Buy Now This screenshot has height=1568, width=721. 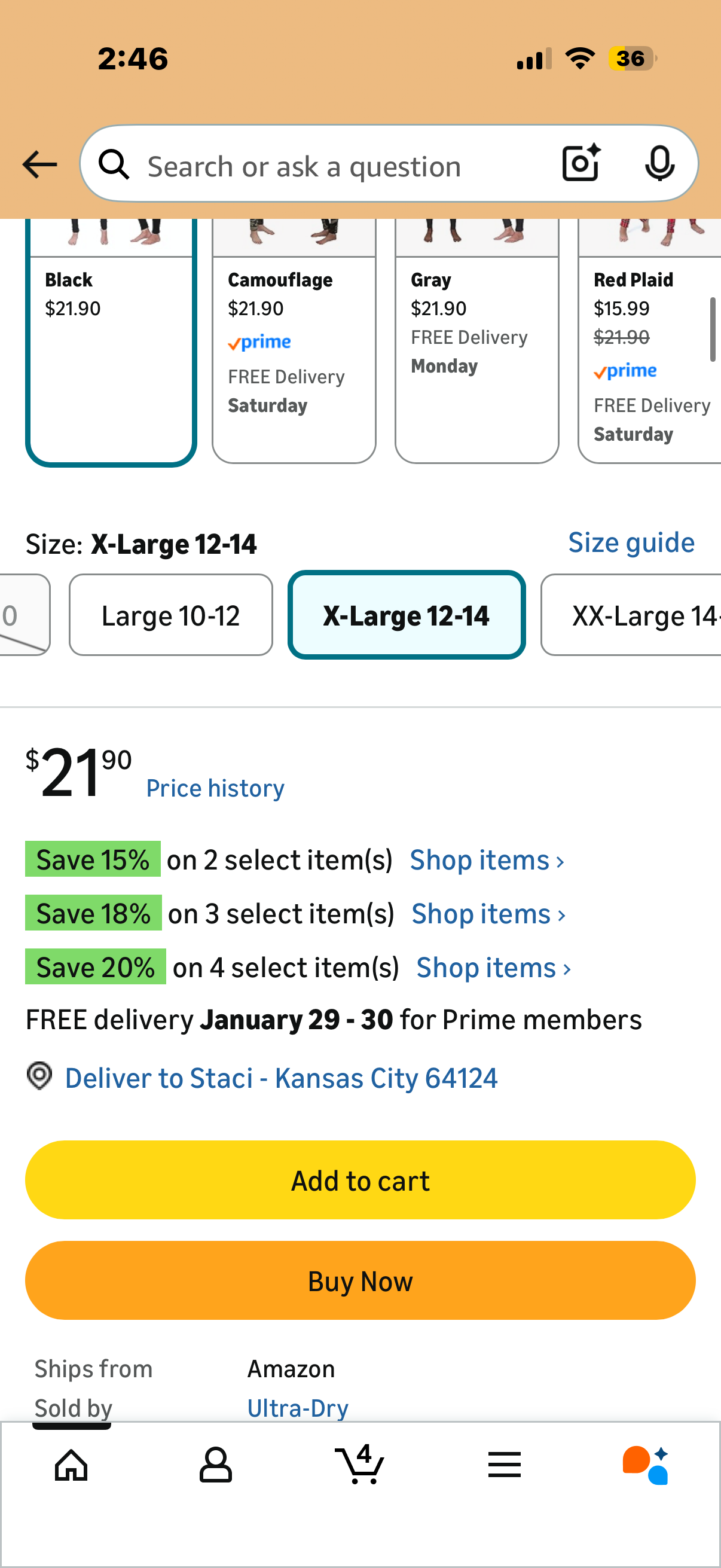coord(360,1281)
